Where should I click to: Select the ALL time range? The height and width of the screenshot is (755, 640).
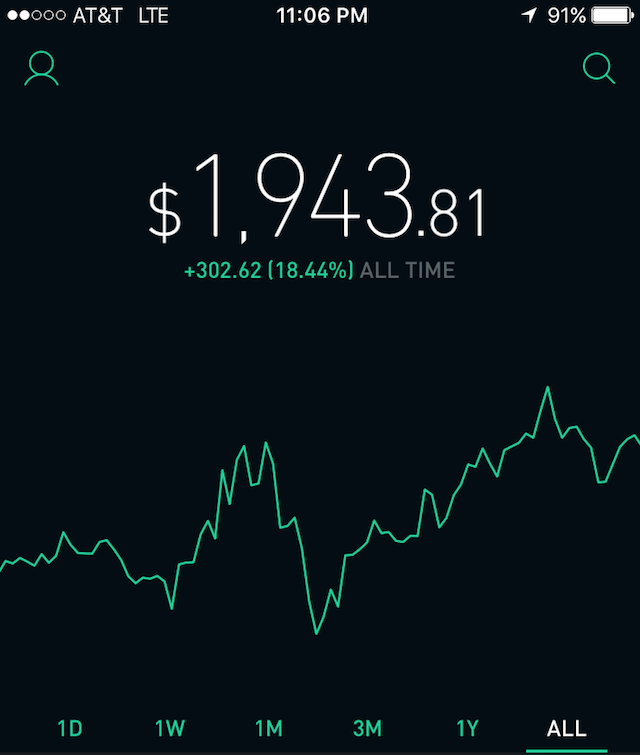pyautogui.click(x=566, y=728)
